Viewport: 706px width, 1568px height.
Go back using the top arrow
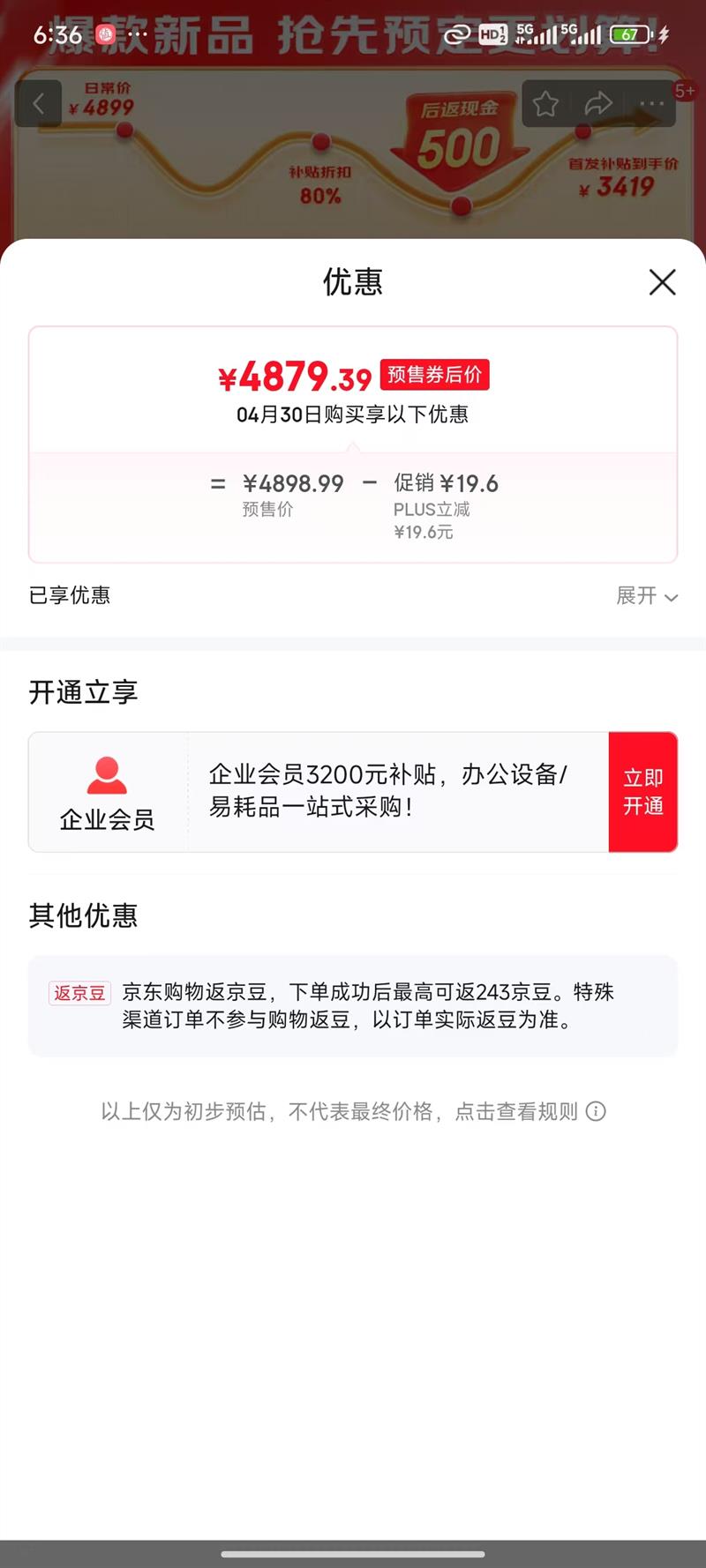point(39,104)
